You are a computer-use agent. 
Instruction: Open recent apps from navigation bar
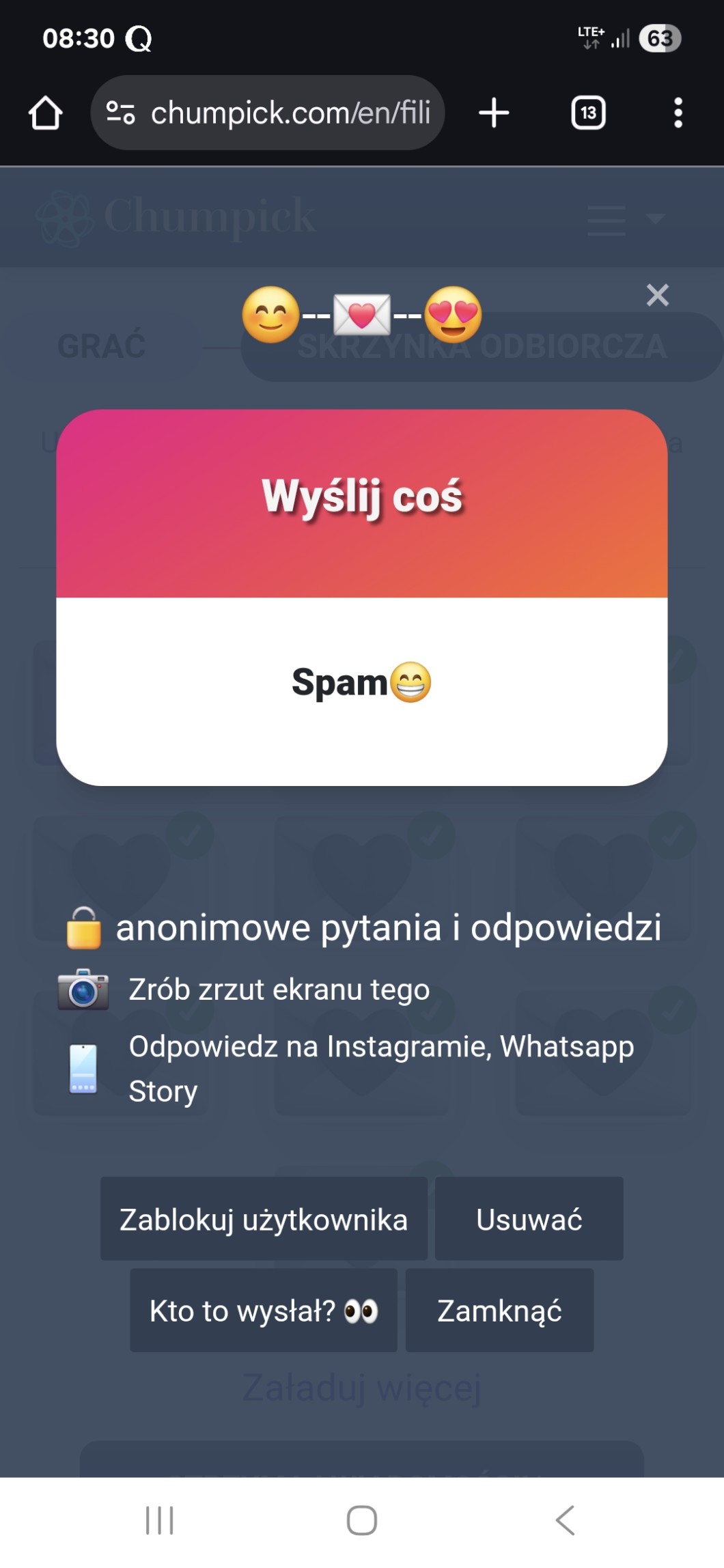[160, 1520]
